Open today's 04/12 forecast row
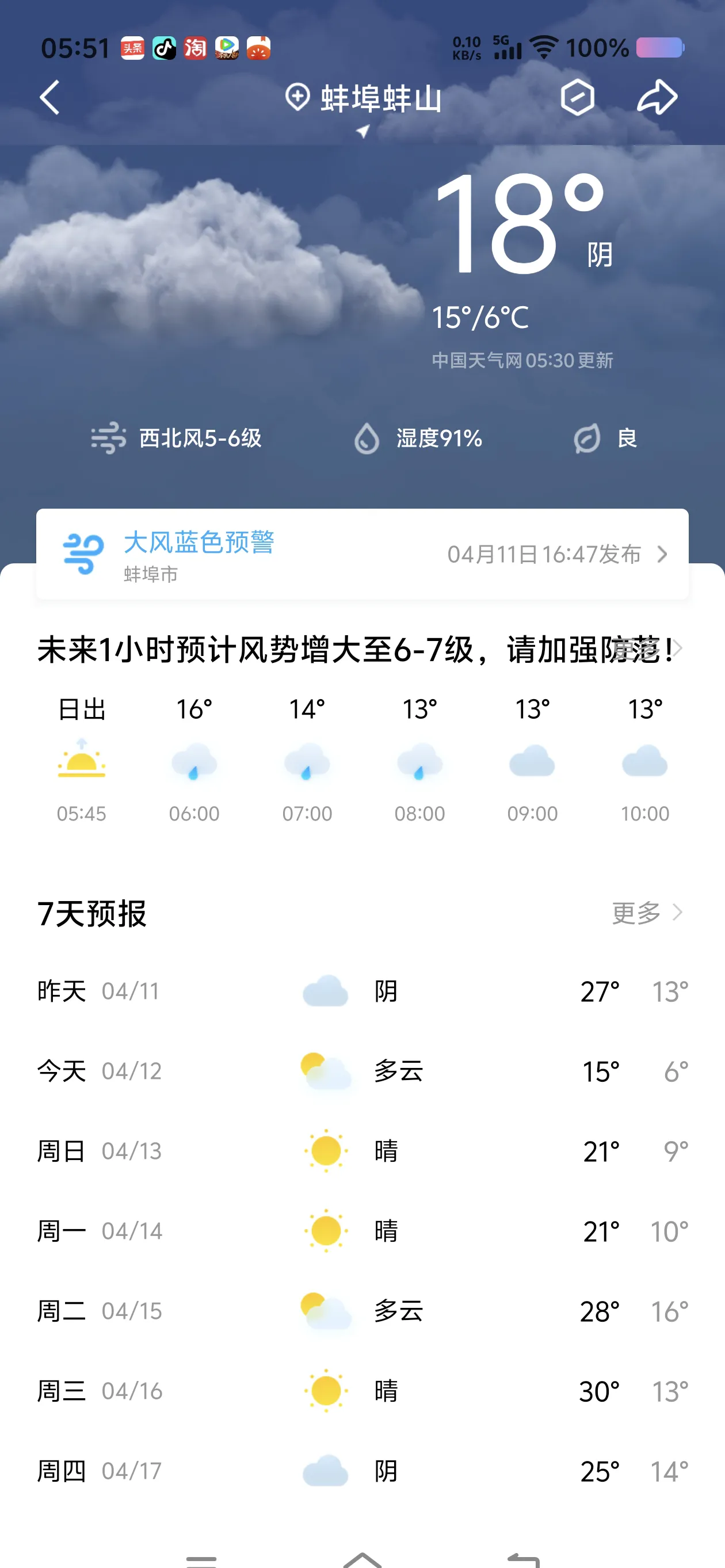Screen dimensions: 725x1568 pyautogui.click(x=362, y=1071)
